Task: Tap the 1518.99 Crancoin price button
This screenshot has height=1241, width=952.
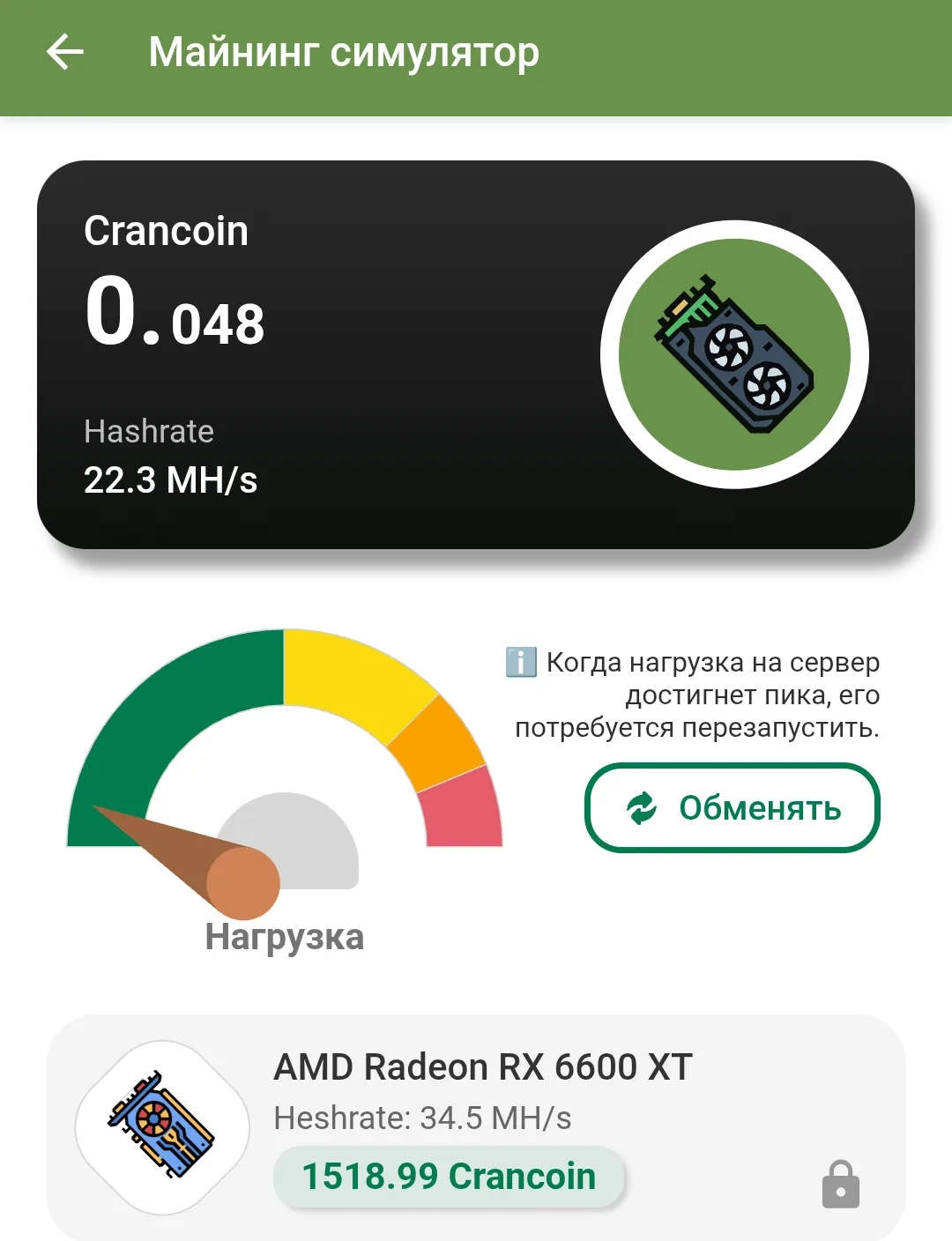Action: 449,1177
